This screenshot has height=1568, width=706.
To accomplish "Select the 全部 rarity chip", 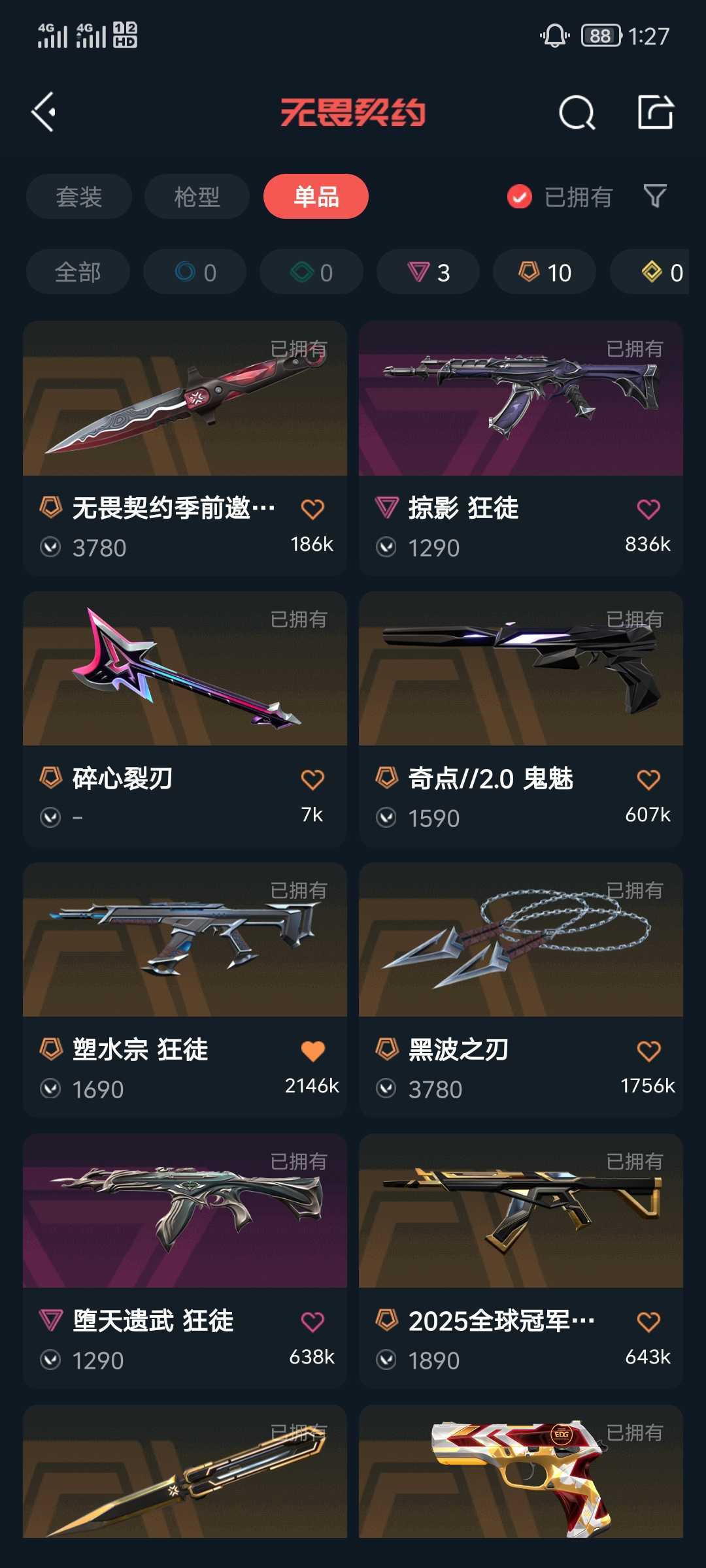I will [x=78, y=272].
